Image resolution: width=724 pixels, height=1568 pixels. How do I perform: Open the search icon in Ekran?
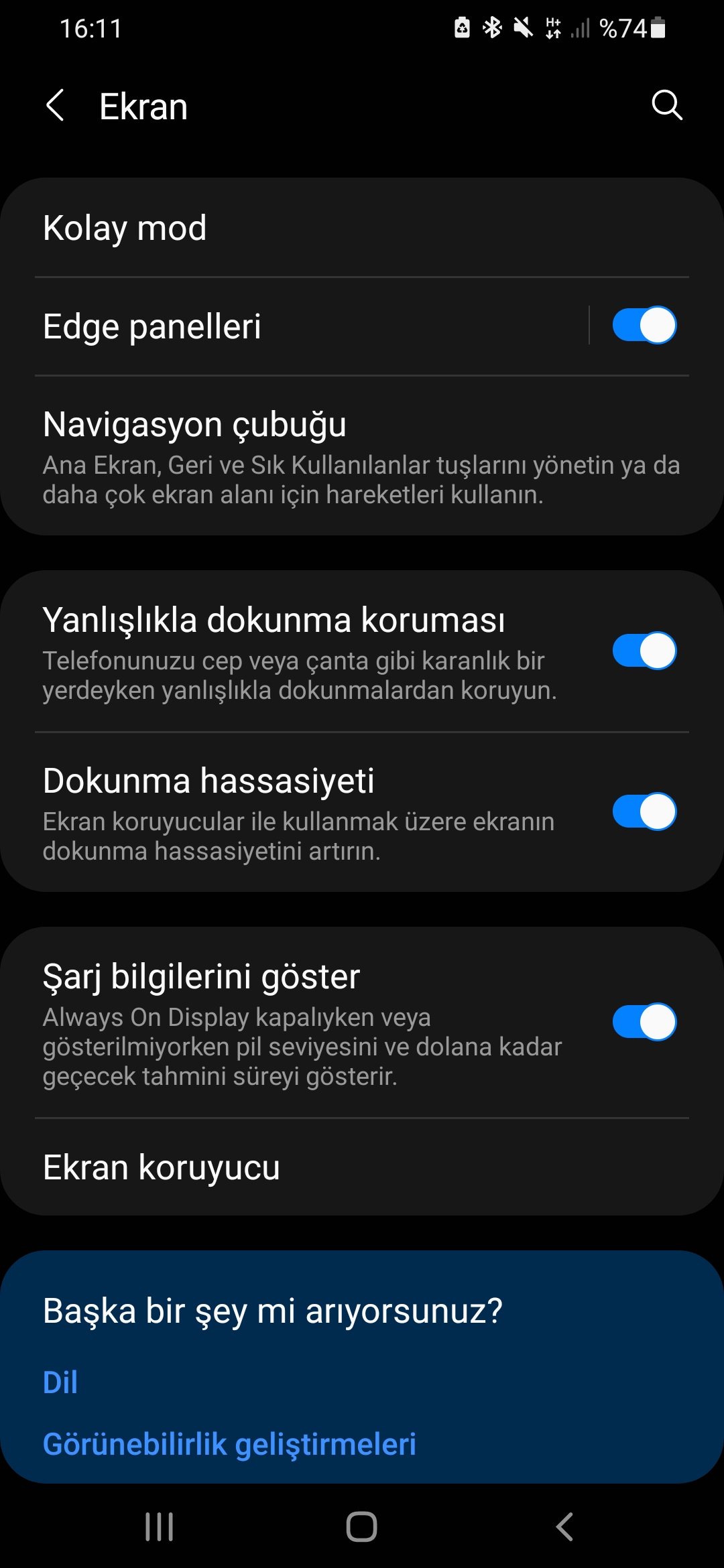pyautogui.click(x=666, y=105)
